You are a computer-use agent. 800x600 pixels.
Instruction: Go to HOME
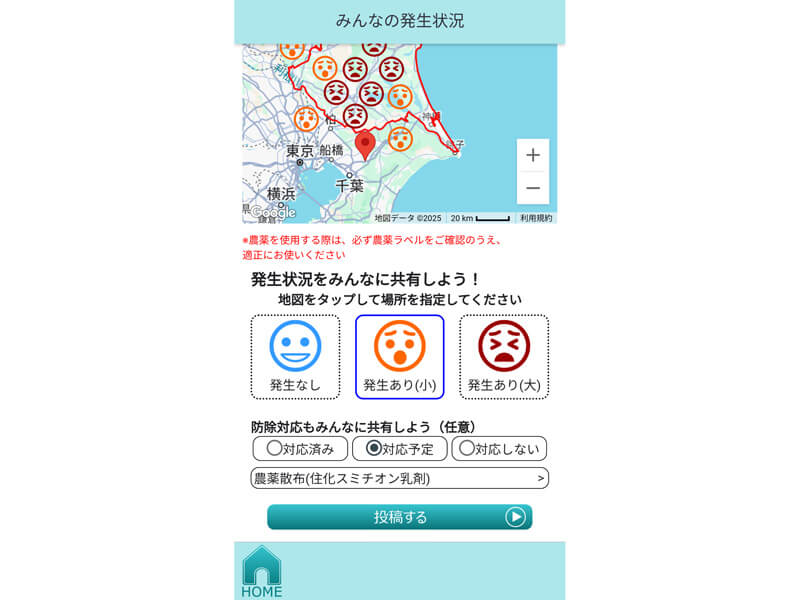click(x=262, y=572)
